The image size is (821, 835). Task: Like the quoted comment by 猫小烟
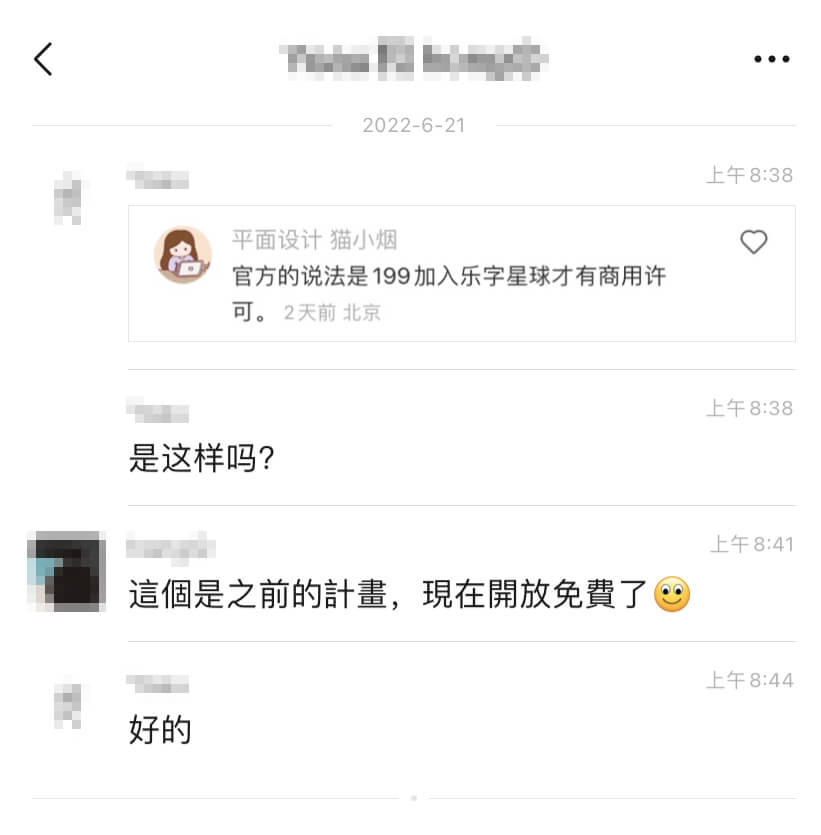(x=753, y=242)
